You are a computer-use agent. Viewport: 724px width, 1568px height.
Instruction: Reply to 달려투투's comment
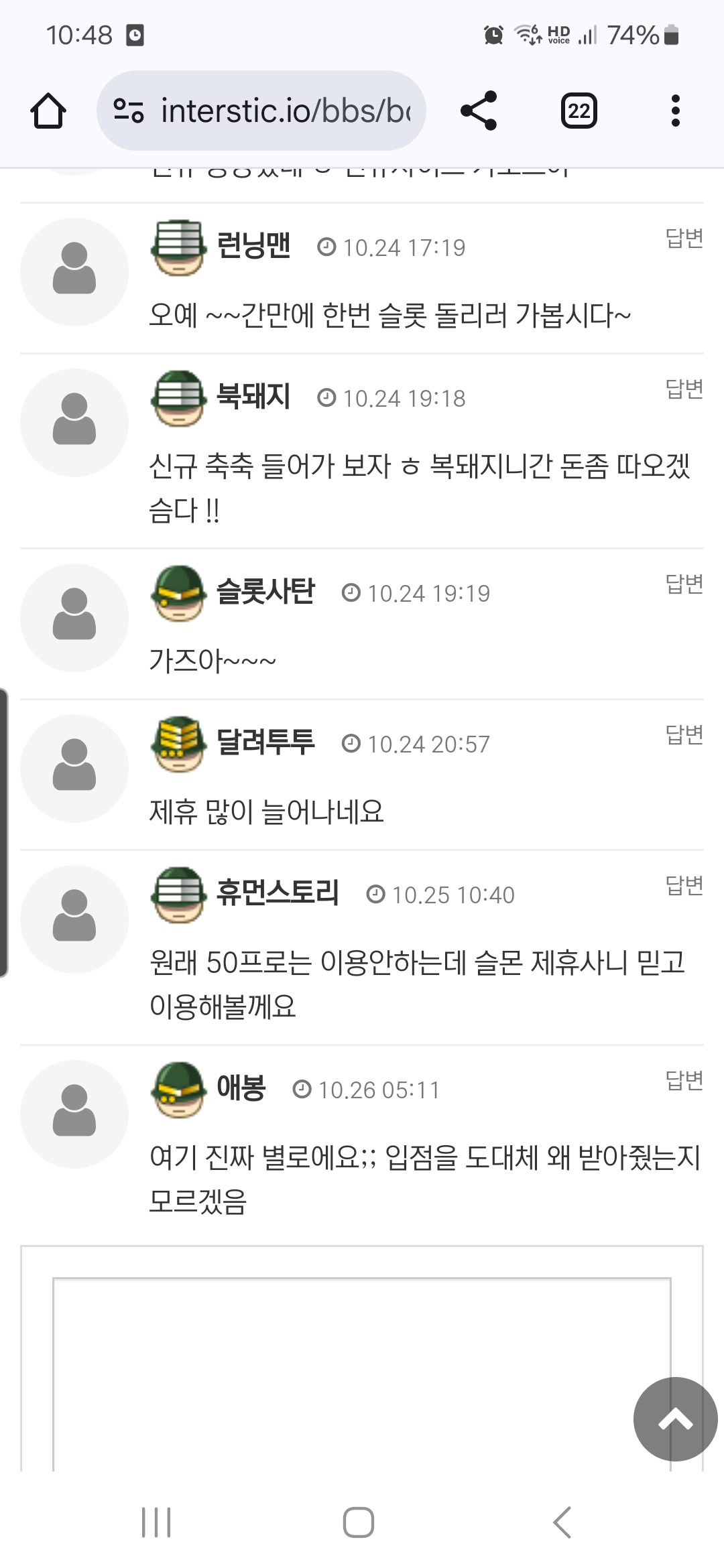tap(684, 734)
